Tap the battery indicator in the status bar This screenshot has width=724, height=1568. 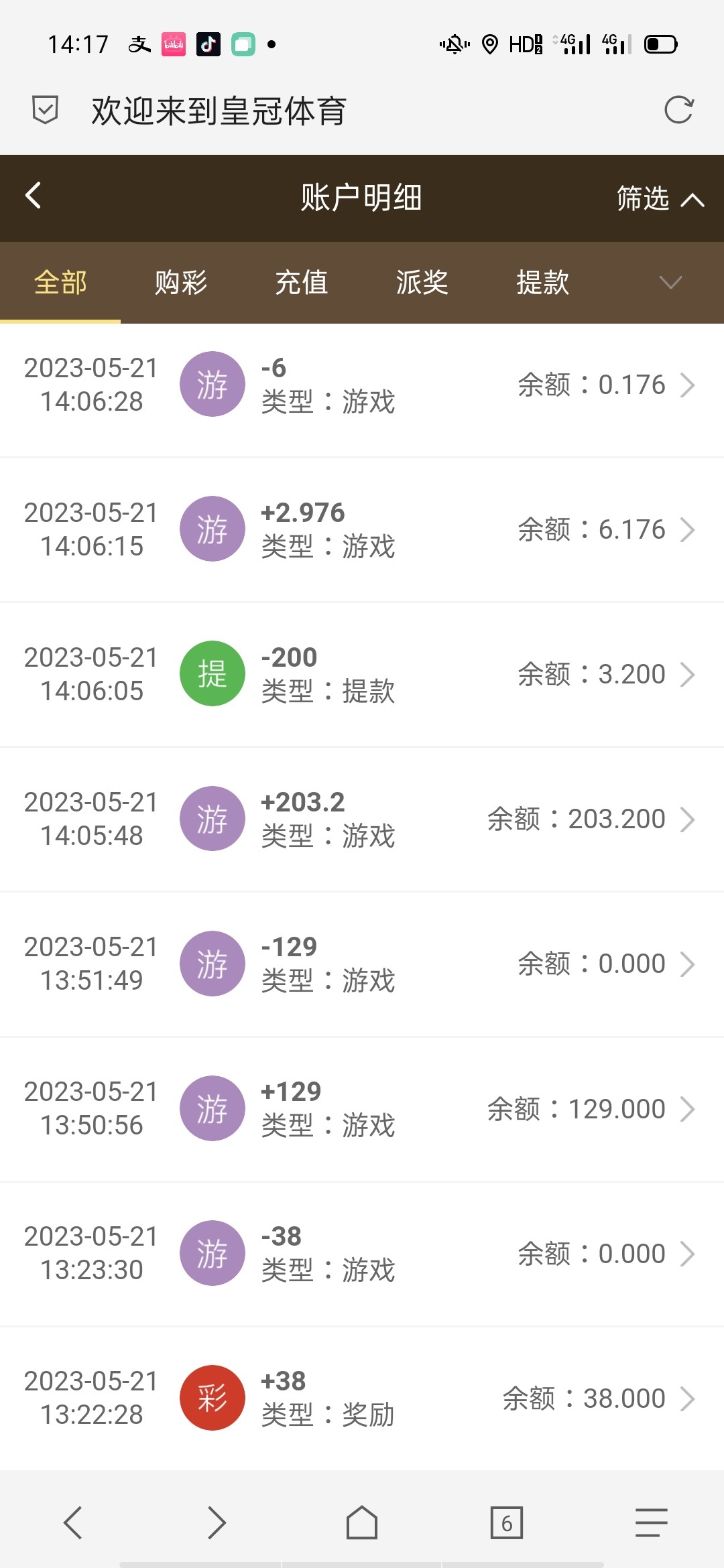pos(659,44)
